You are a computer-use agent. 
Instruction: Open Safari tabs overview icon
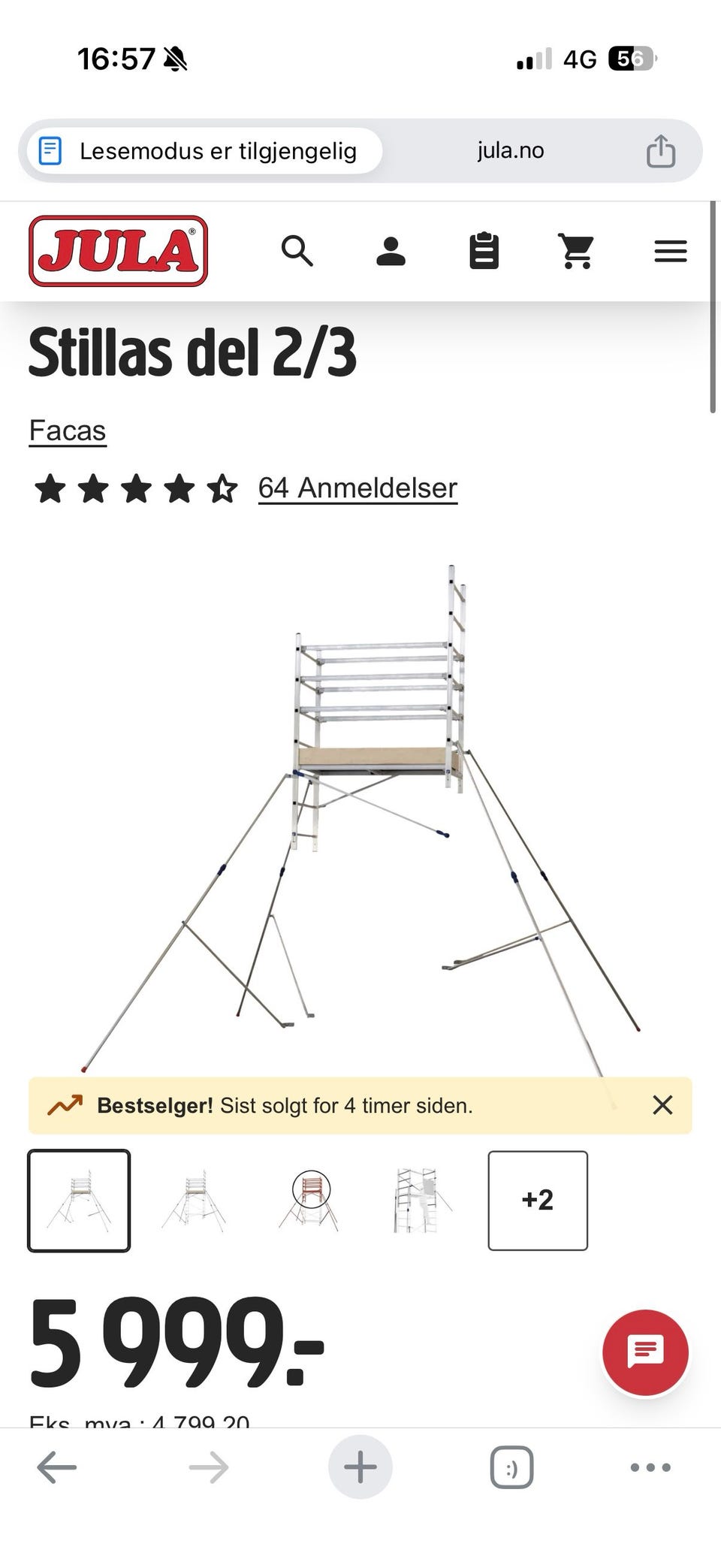pyautogui.click(x=510, y=1466)
